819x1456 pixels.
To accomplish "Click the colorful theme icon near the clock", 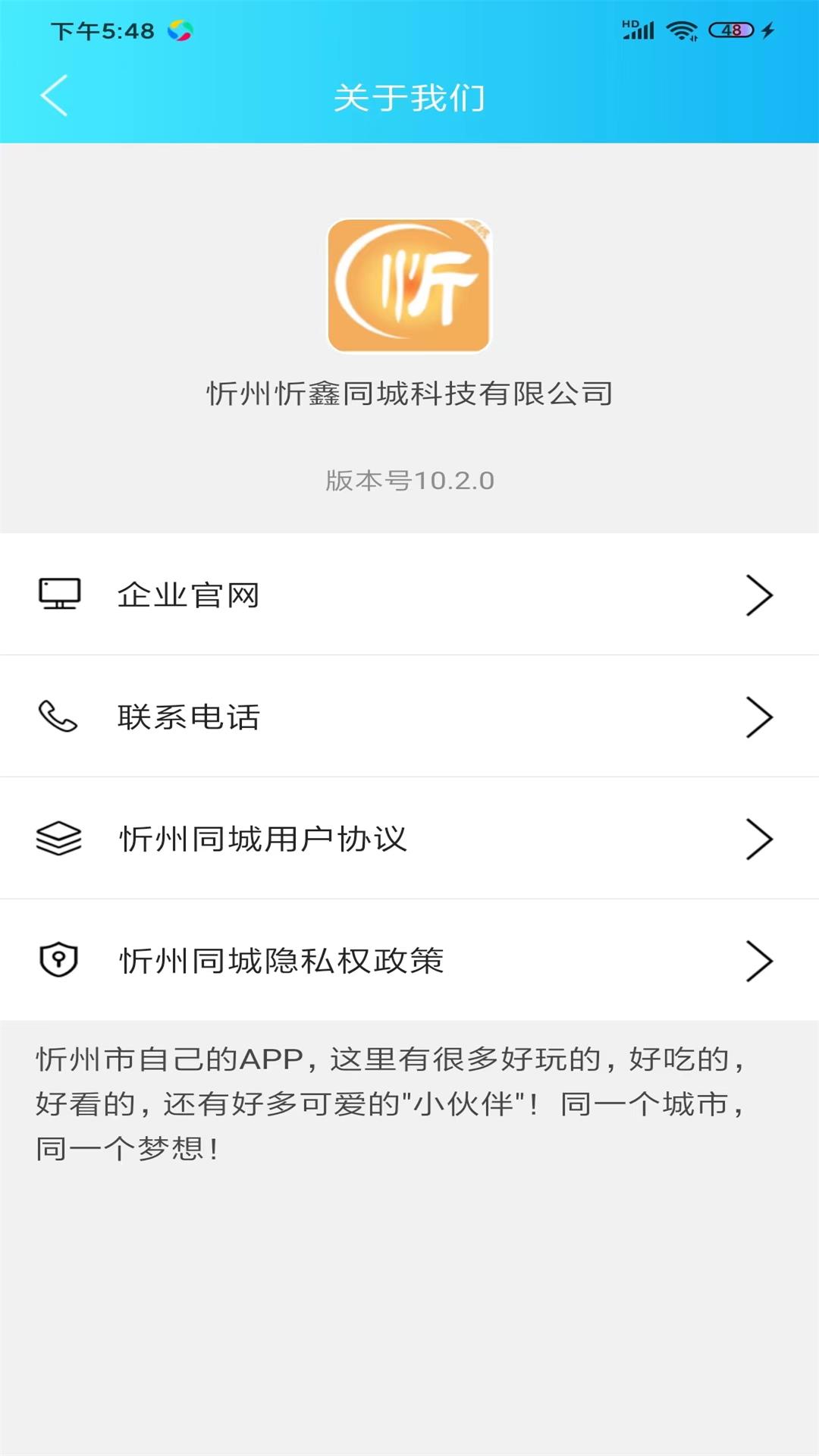I will [x=180, y=29].
